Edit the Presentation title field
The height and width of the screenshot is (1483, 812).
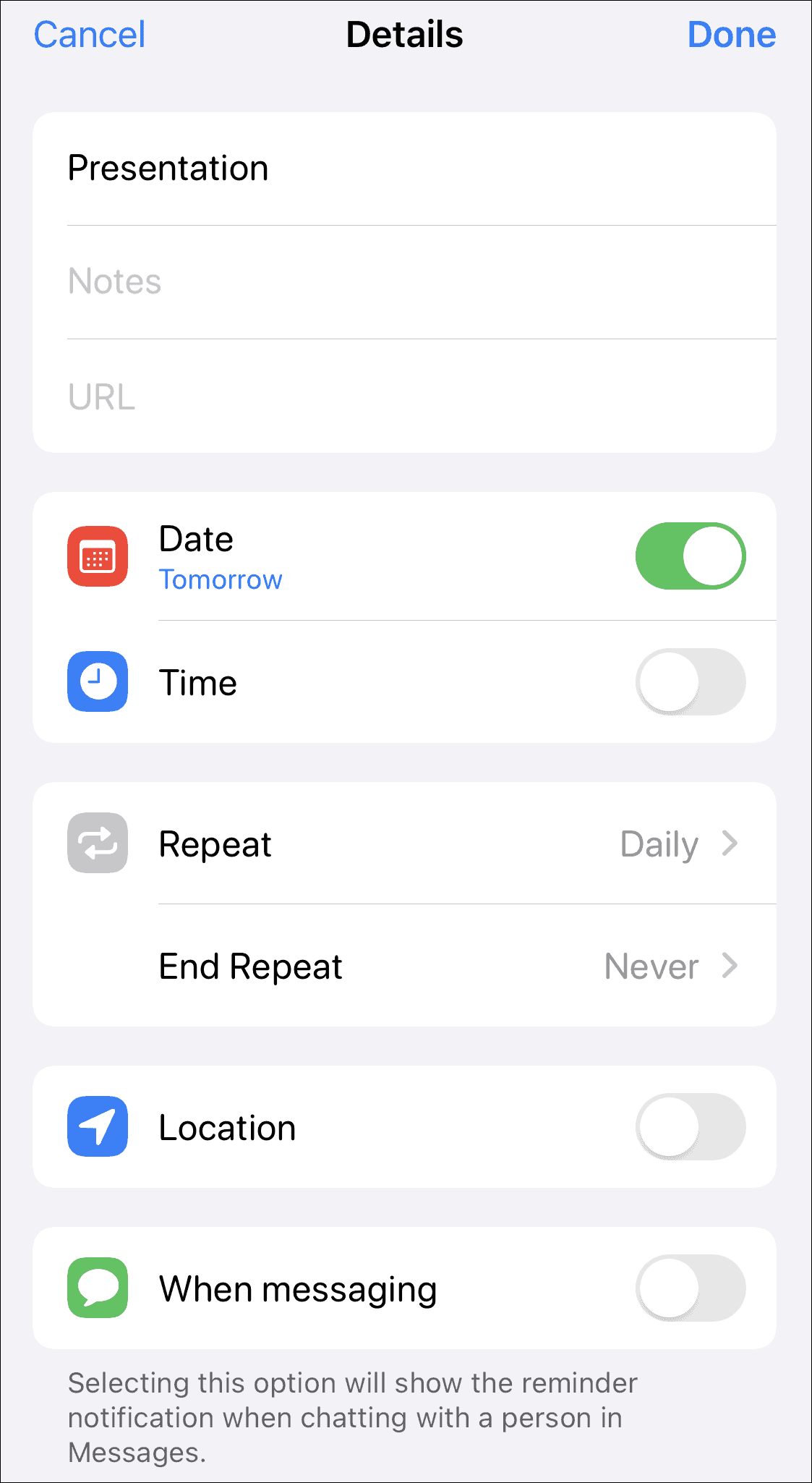405,169
